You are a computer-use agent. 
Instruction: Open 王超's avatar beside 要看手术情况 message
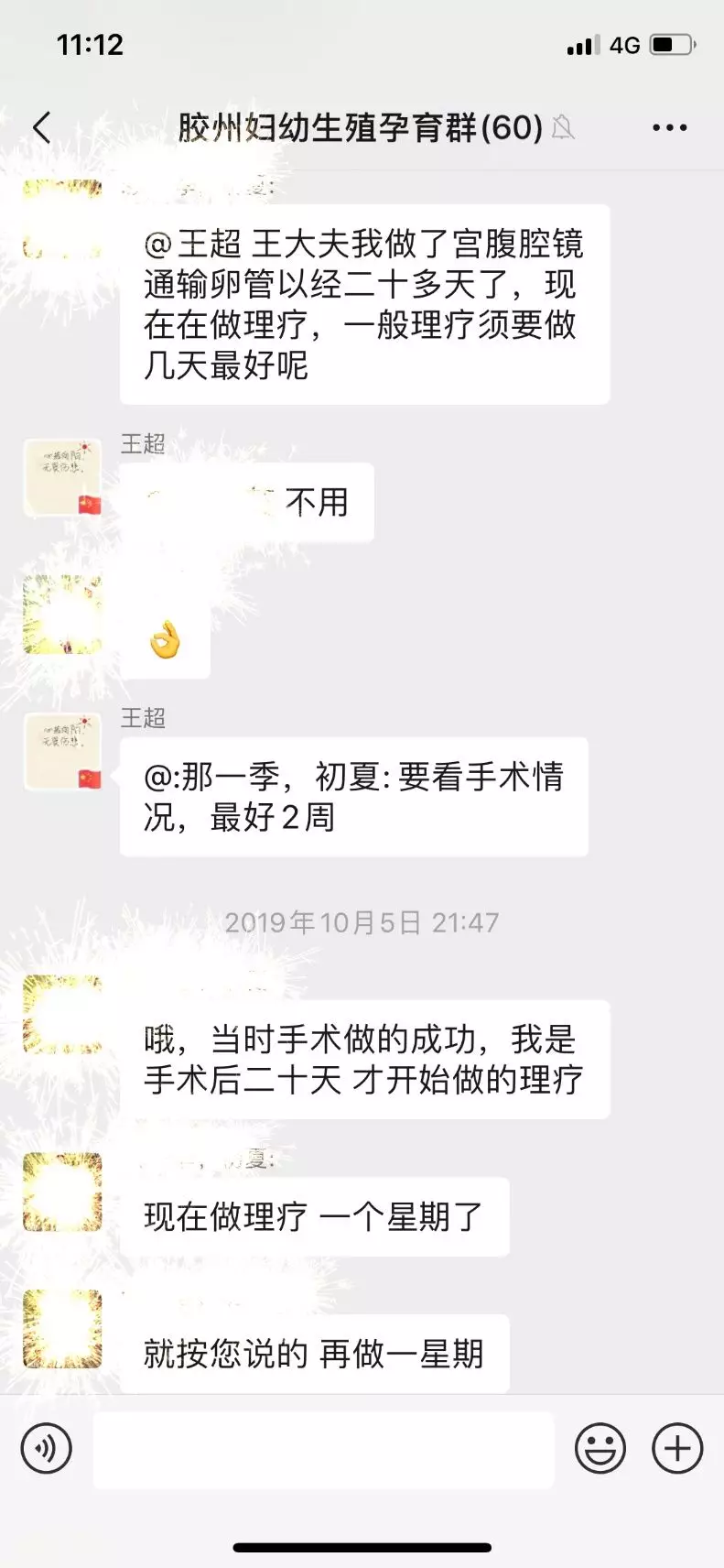click(x=62, y=751)
